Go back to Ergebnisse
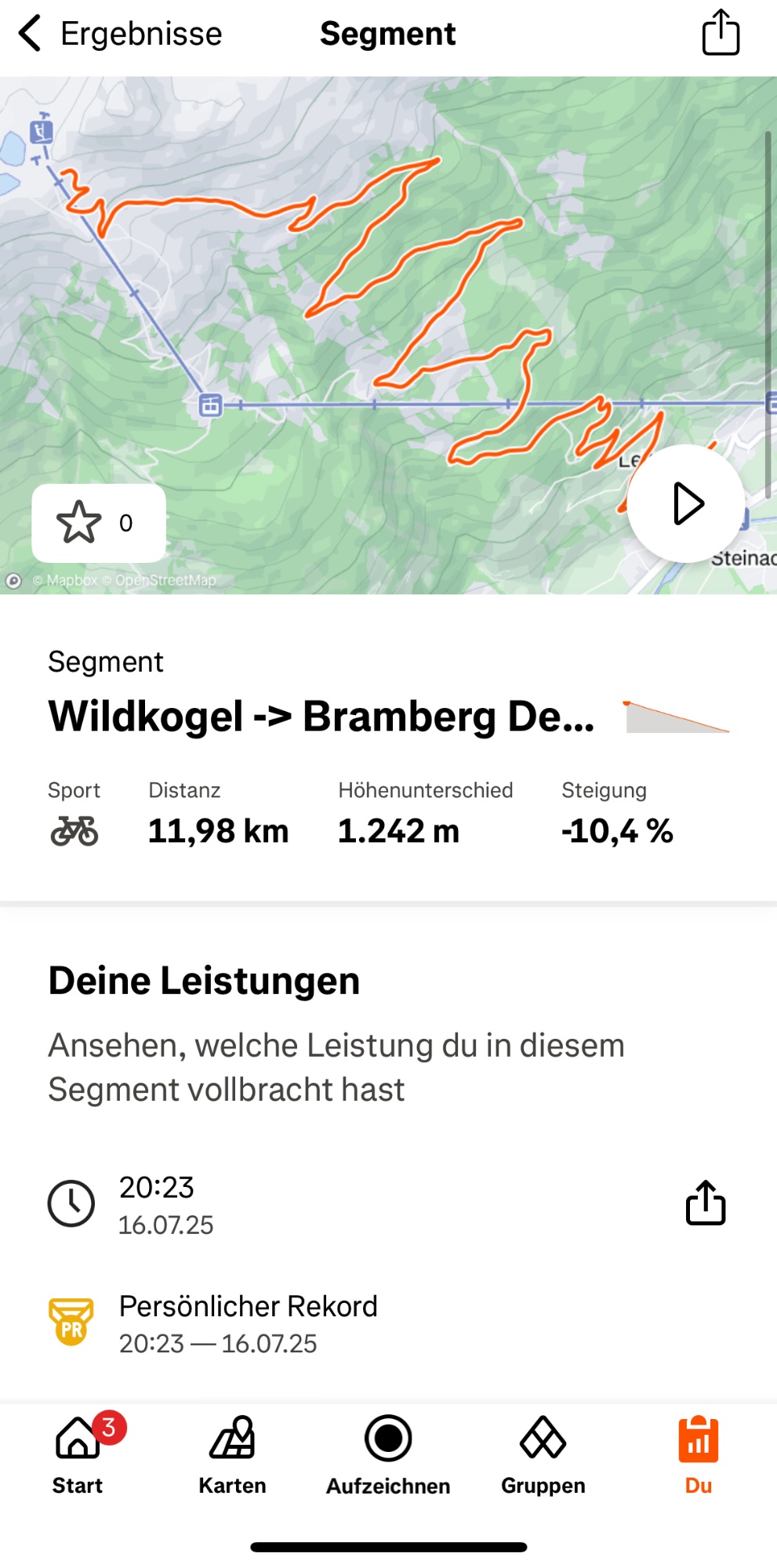Screen dimensions: 777x1568 tap(118, 34)
